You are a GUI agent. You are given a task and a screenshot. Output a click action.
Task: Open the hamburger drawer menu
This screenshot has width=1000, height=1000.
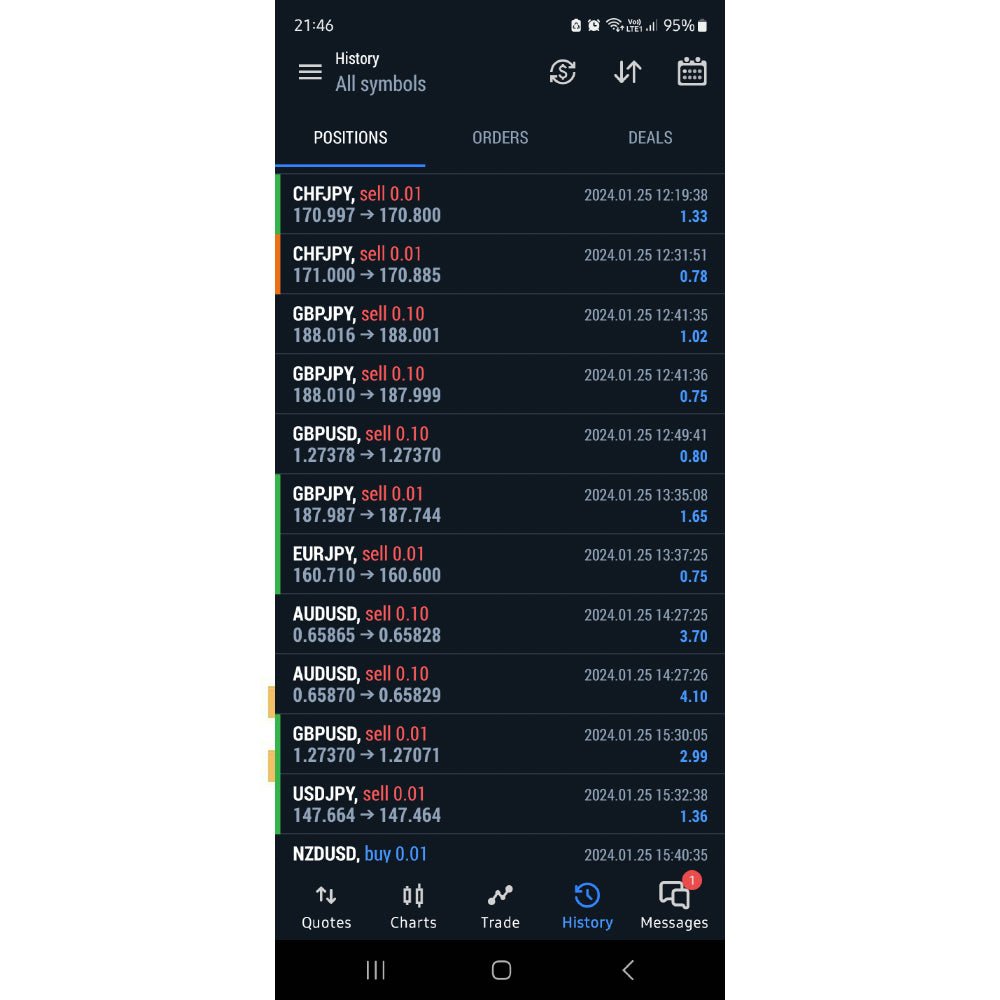click(x=310, y=72)
